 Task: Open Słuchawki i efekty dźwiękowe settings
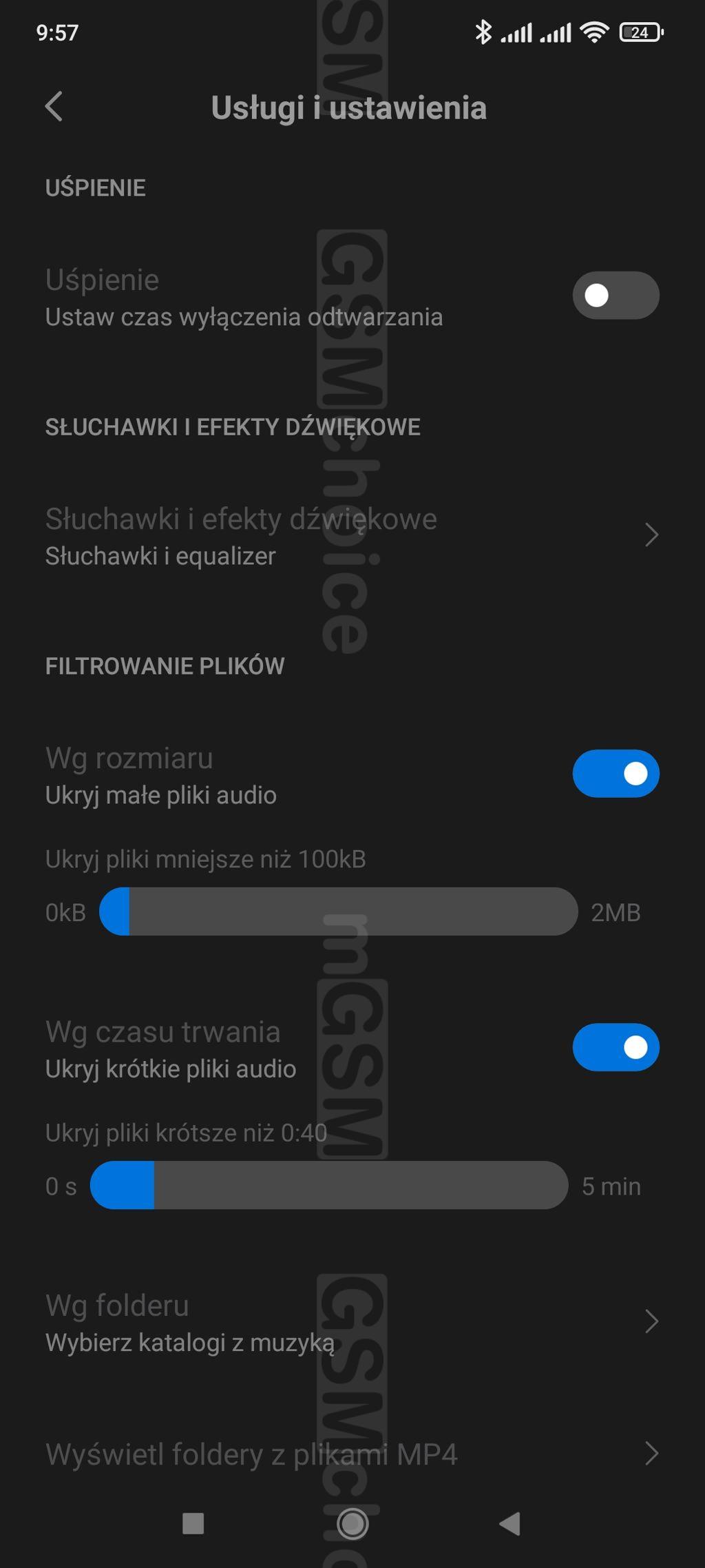click(x=351, y=536)
